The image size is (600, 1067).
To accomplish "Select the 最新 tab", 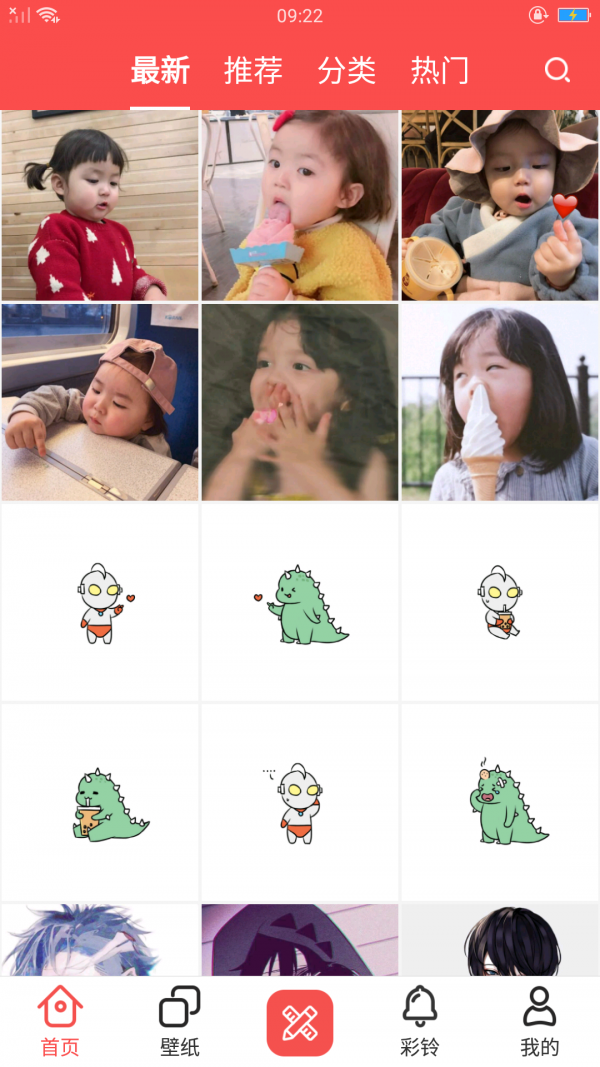I will coord(160,71).
